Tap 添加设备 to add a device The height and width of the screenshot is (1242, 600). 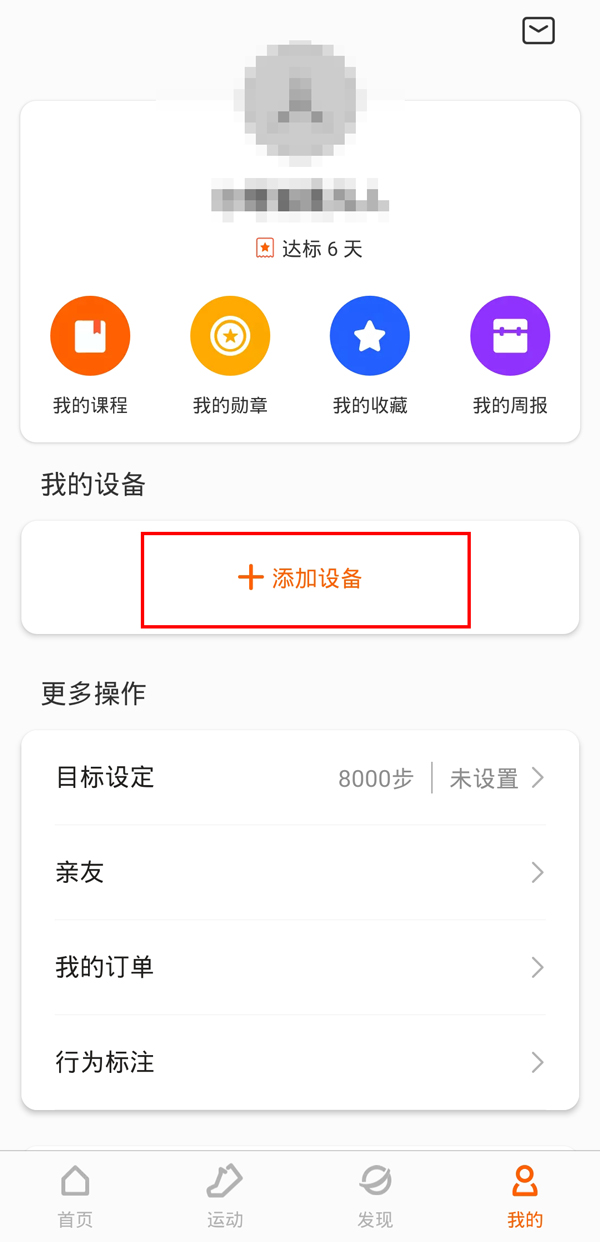point(300,578)
